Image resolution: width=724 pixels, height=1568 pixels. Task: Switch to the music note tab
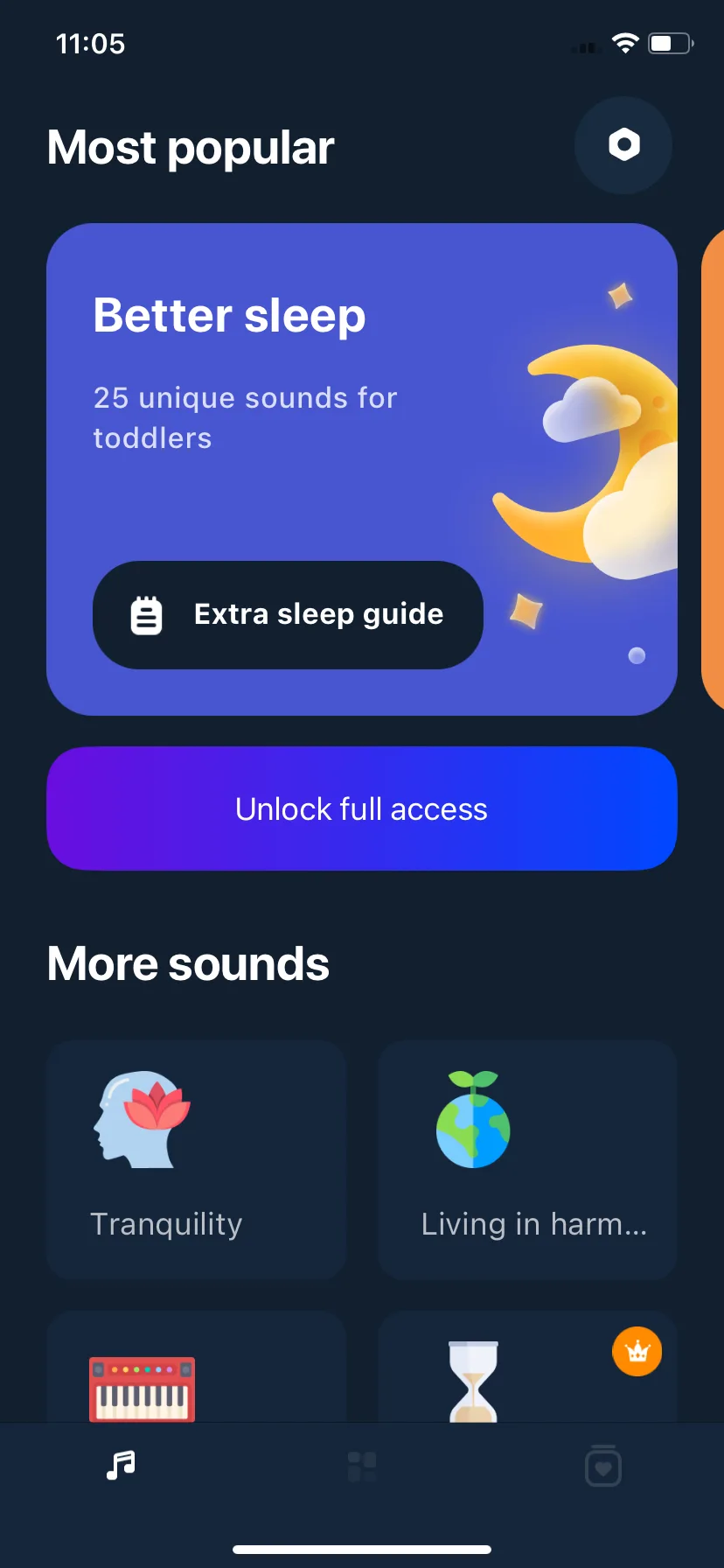[x=121, y=1465]
